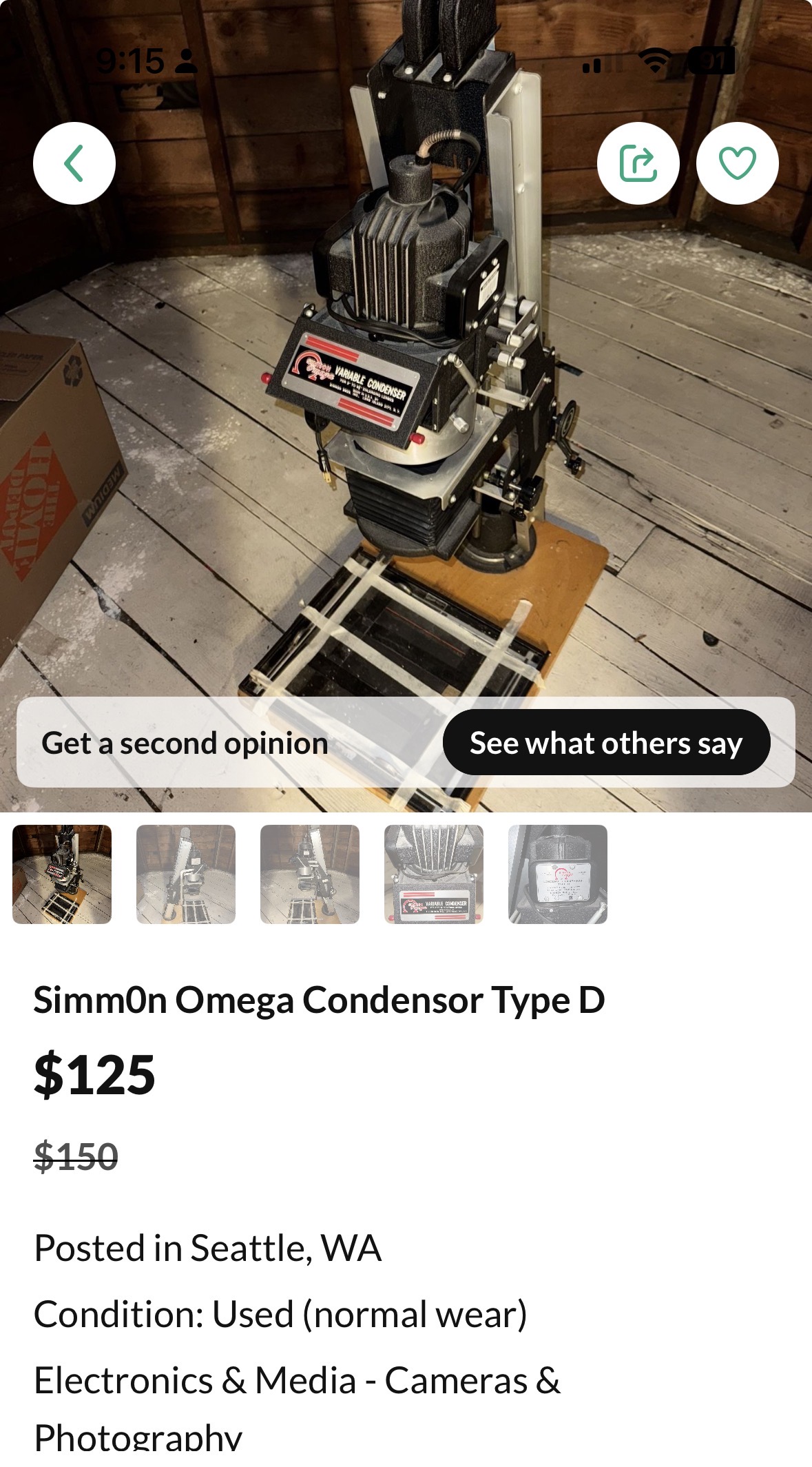The image size is (812, 1467).
Task: Show the third photo thumbnail
Action: 310,874
